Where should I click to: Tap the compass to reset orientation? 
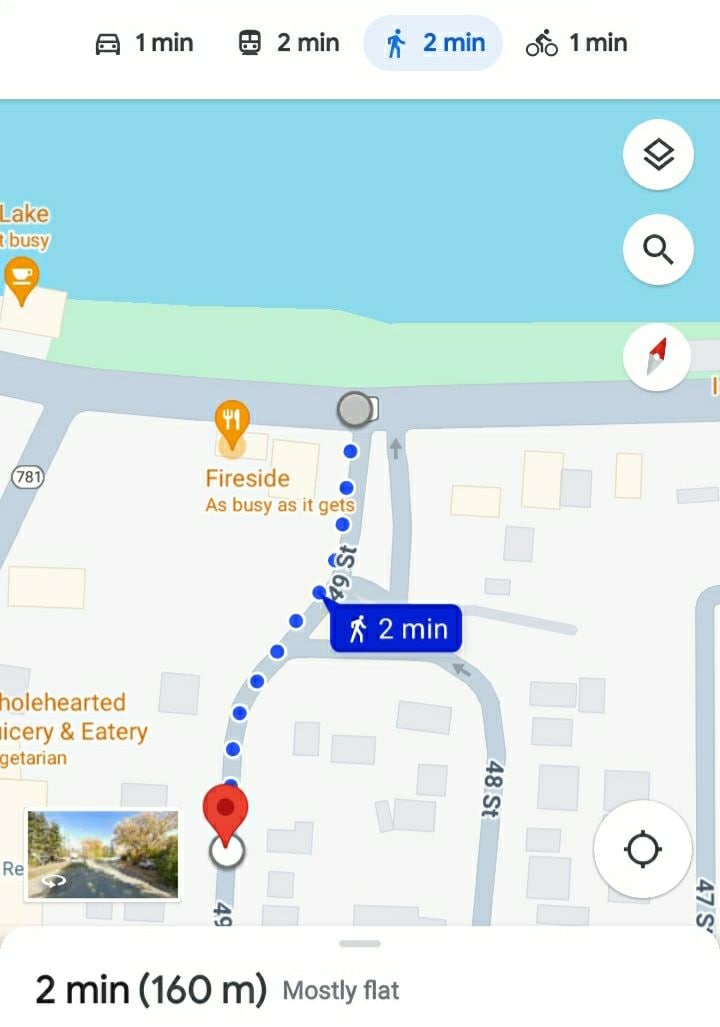pos(656,356)
